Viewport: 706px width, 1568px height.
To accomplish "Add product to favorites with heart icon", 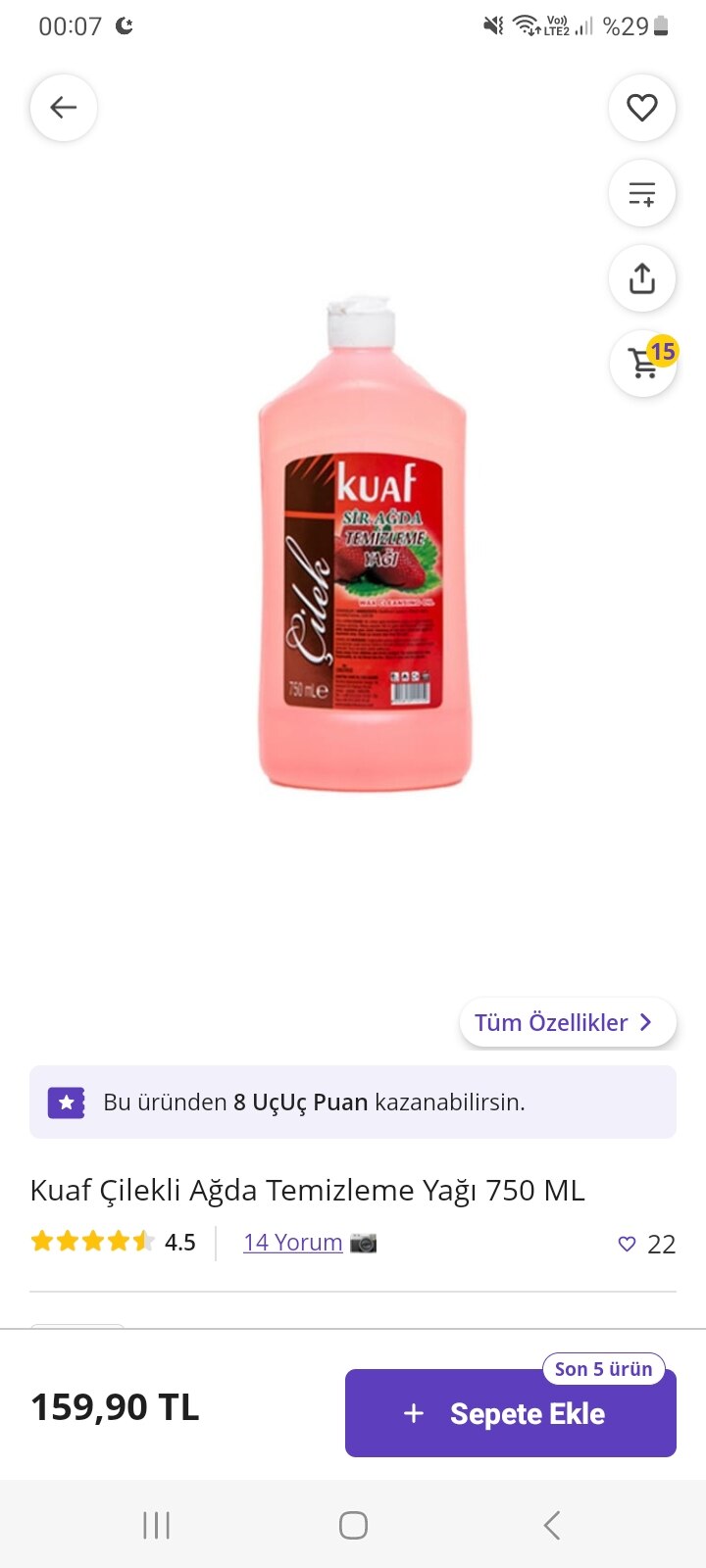I will 642,108.
